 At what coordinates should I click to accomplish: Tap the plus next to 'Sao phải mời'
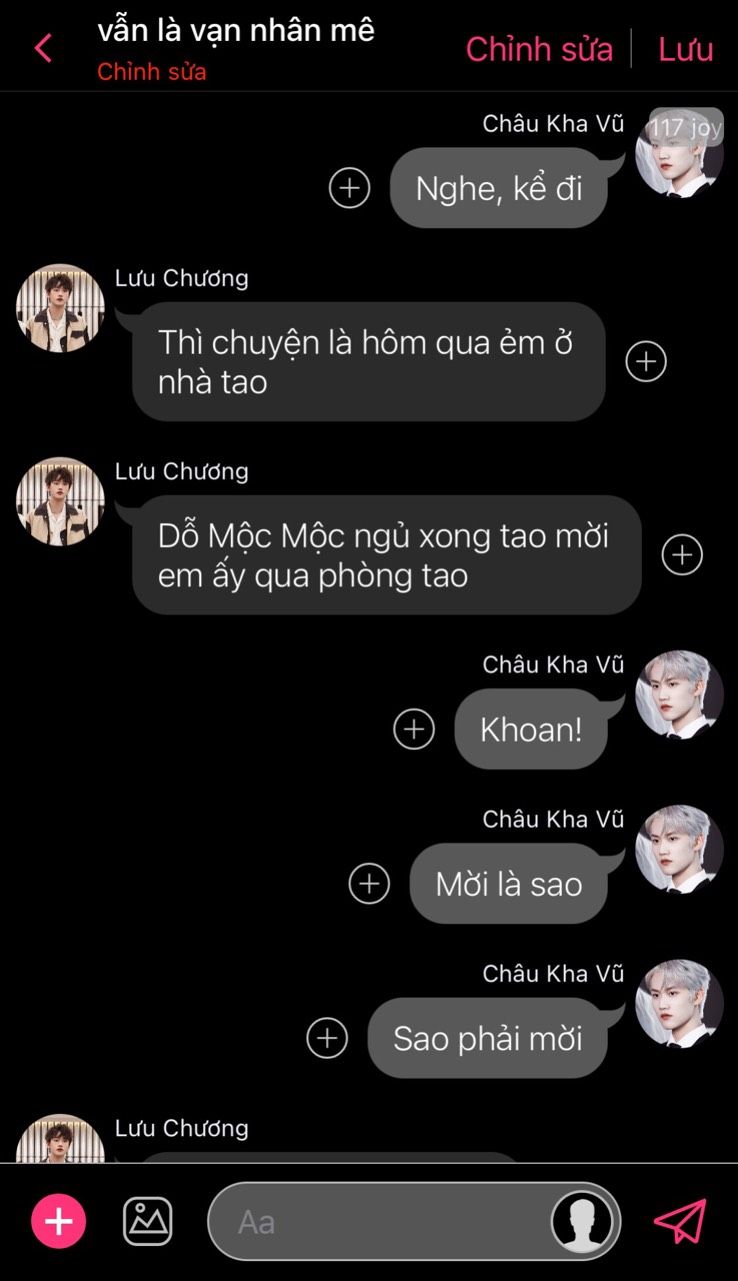coord(327,1038)
